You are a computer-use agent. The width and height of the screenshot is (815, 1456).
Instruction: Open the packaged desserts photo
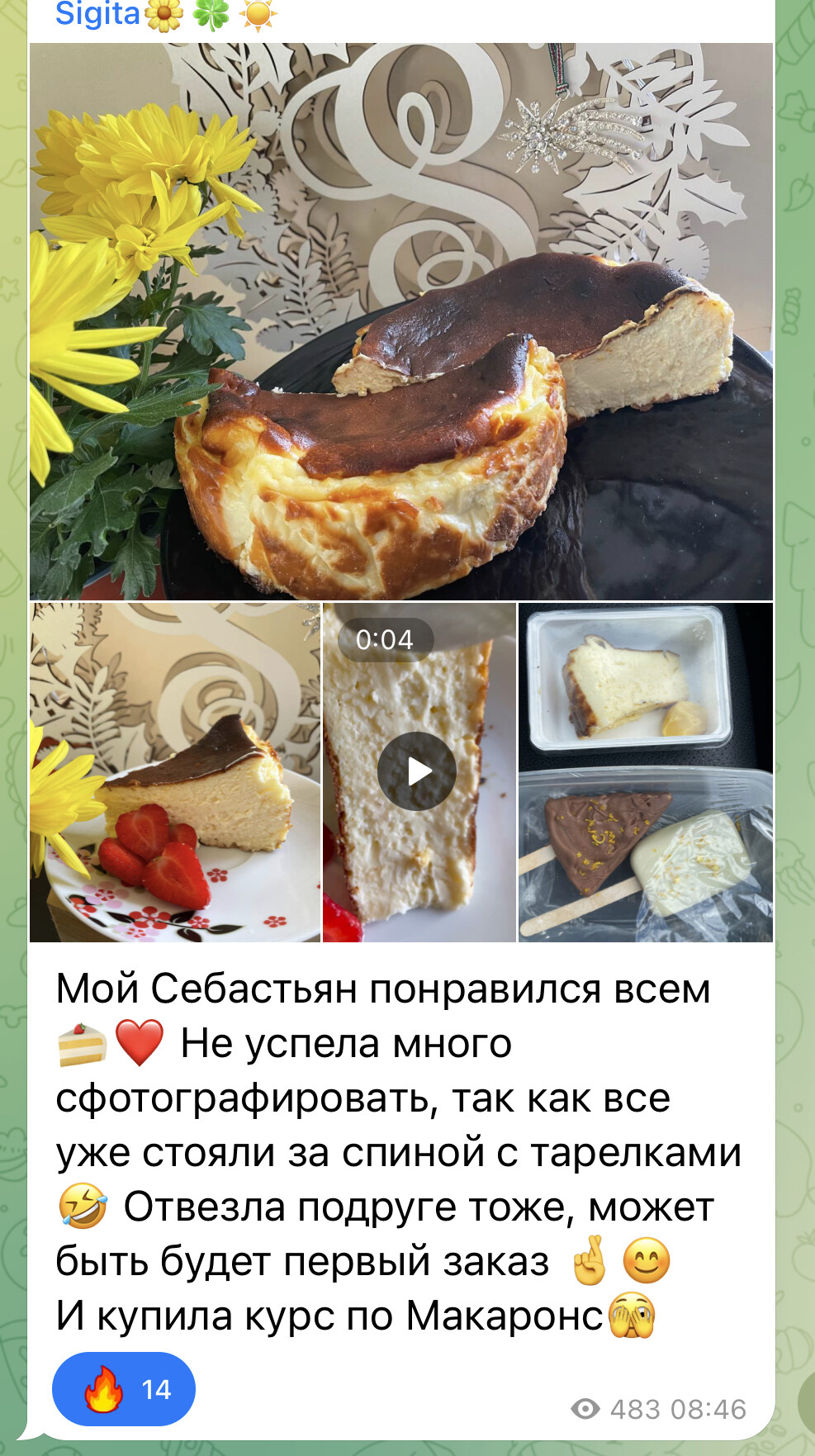click(646, 772)
